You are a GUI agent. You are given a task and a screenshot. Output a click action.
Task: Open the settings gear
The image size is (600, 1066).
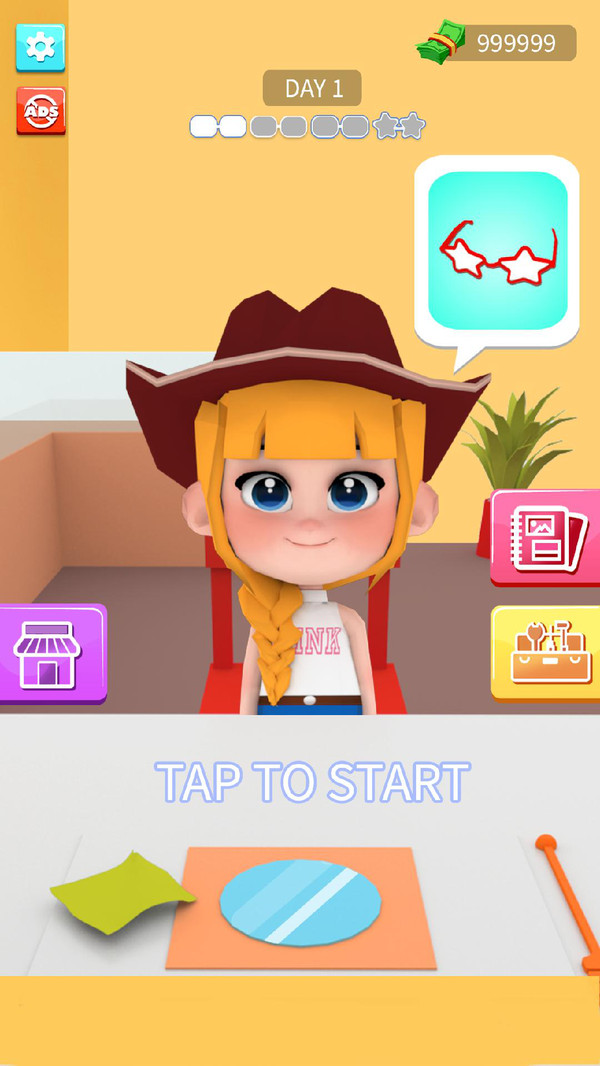(40, 47)
